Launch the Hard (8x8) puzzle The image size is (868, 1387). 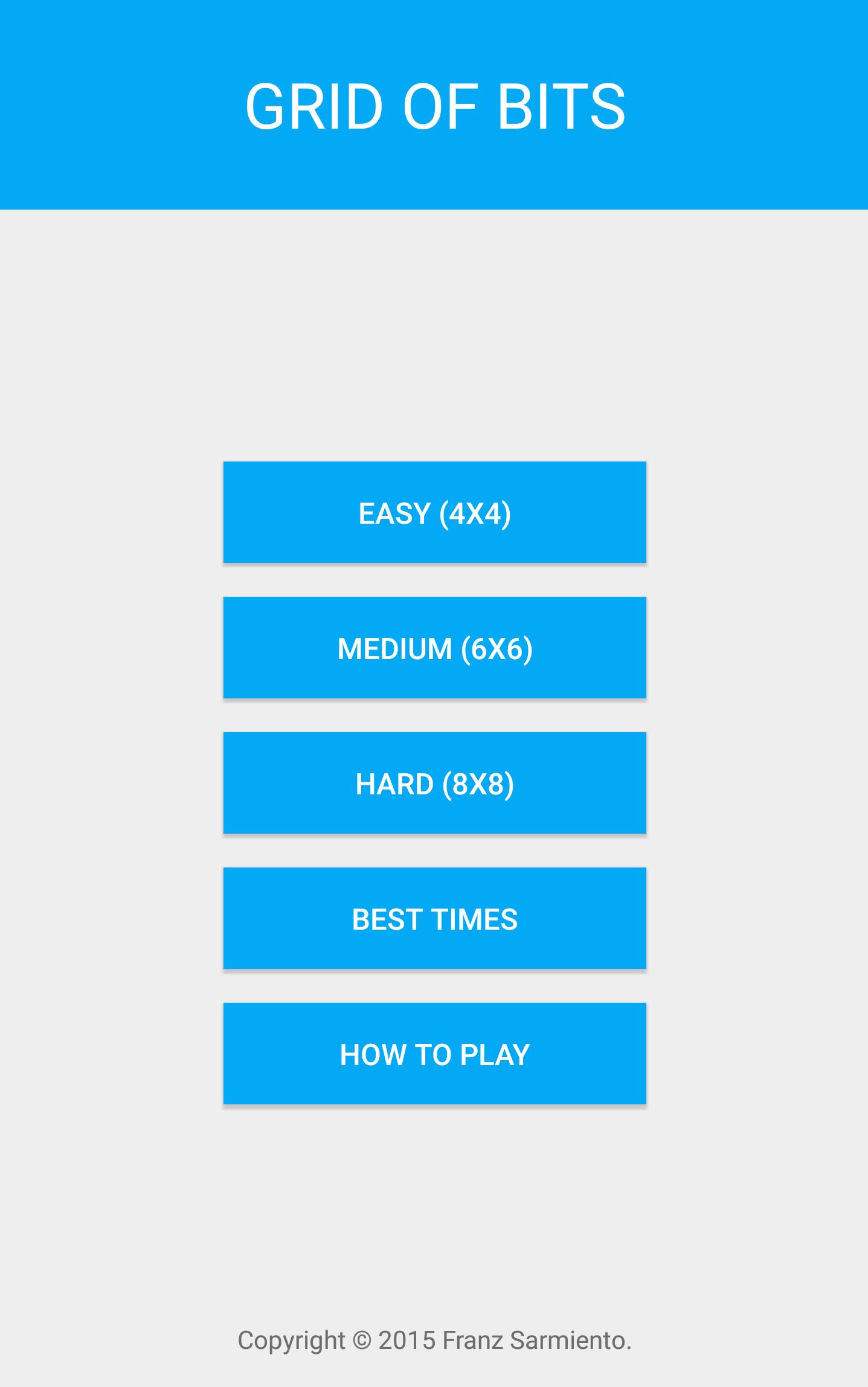pos(434,783)
